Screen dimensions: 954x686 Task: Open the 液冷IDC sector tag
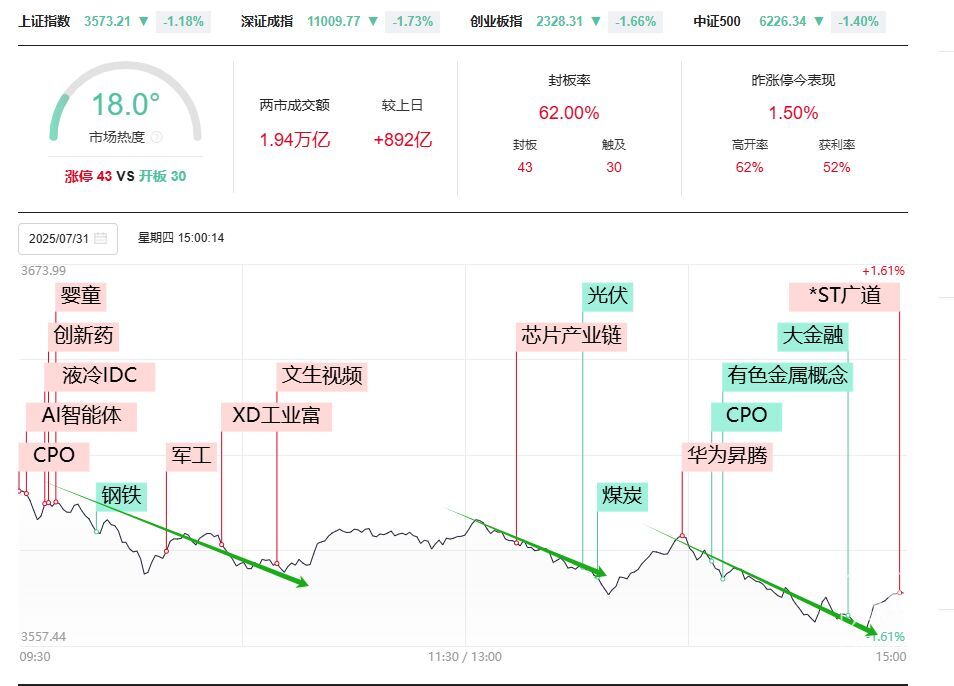tap(99, 376)
